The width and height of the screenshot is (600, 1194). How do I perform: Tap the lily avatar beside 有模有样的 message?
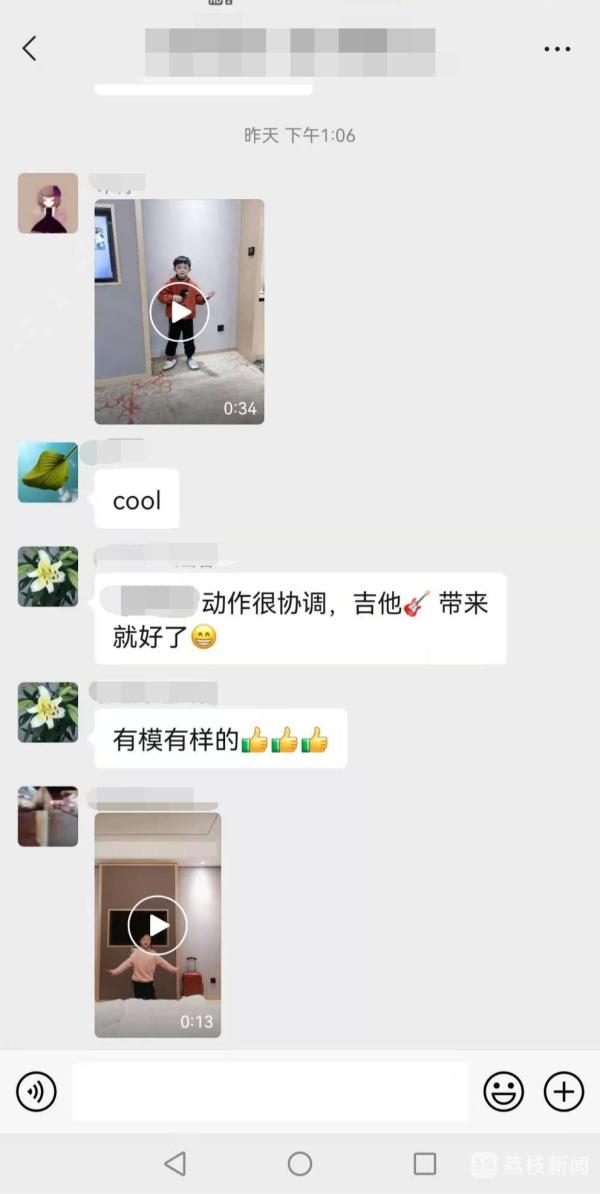pyautogui.click(x=47, y=712)
